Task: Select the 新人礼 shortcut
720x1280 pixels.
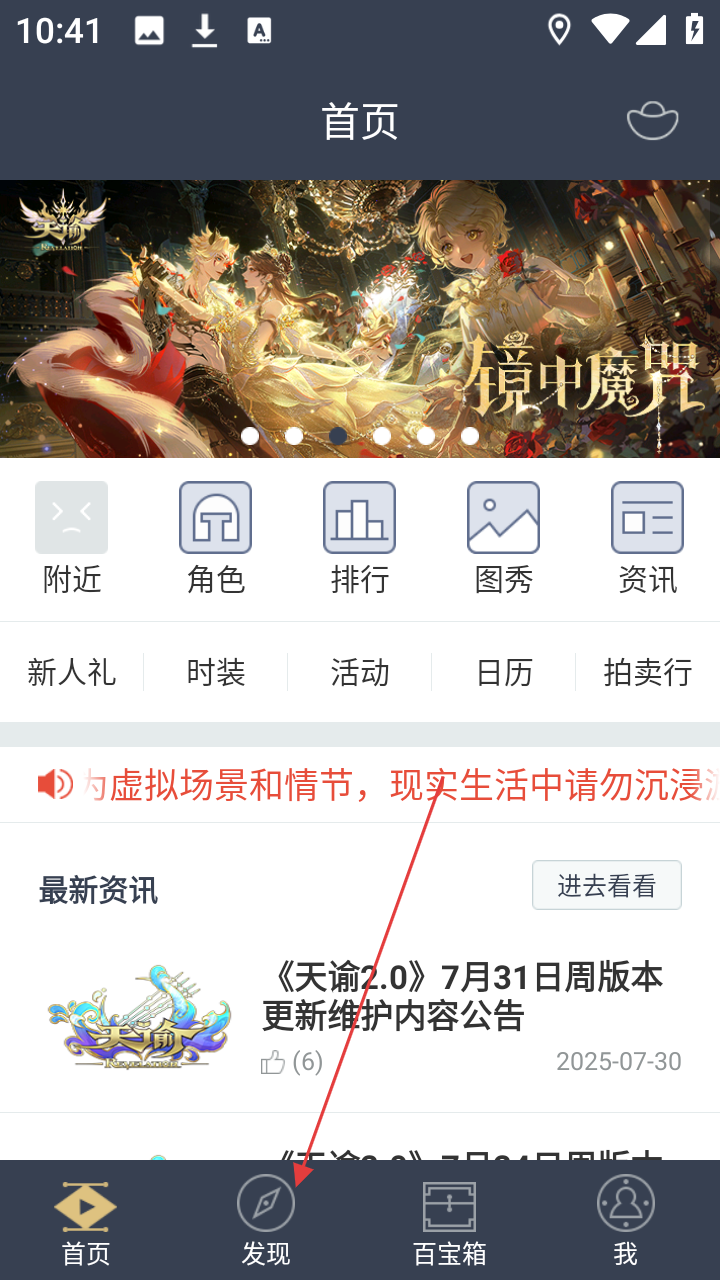Action: 72,673
